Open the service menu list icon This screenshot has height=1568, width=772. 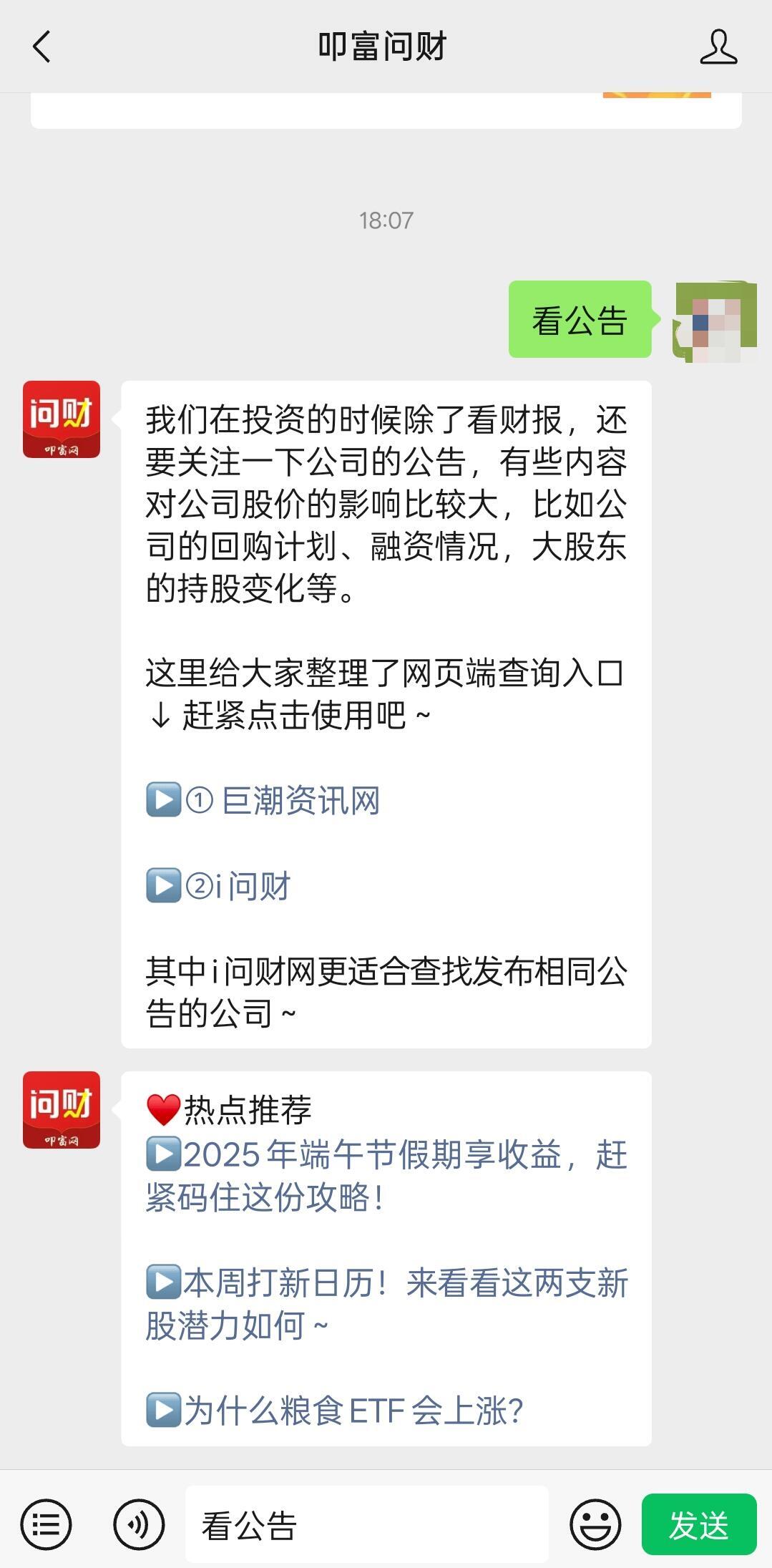[46, 1525]
